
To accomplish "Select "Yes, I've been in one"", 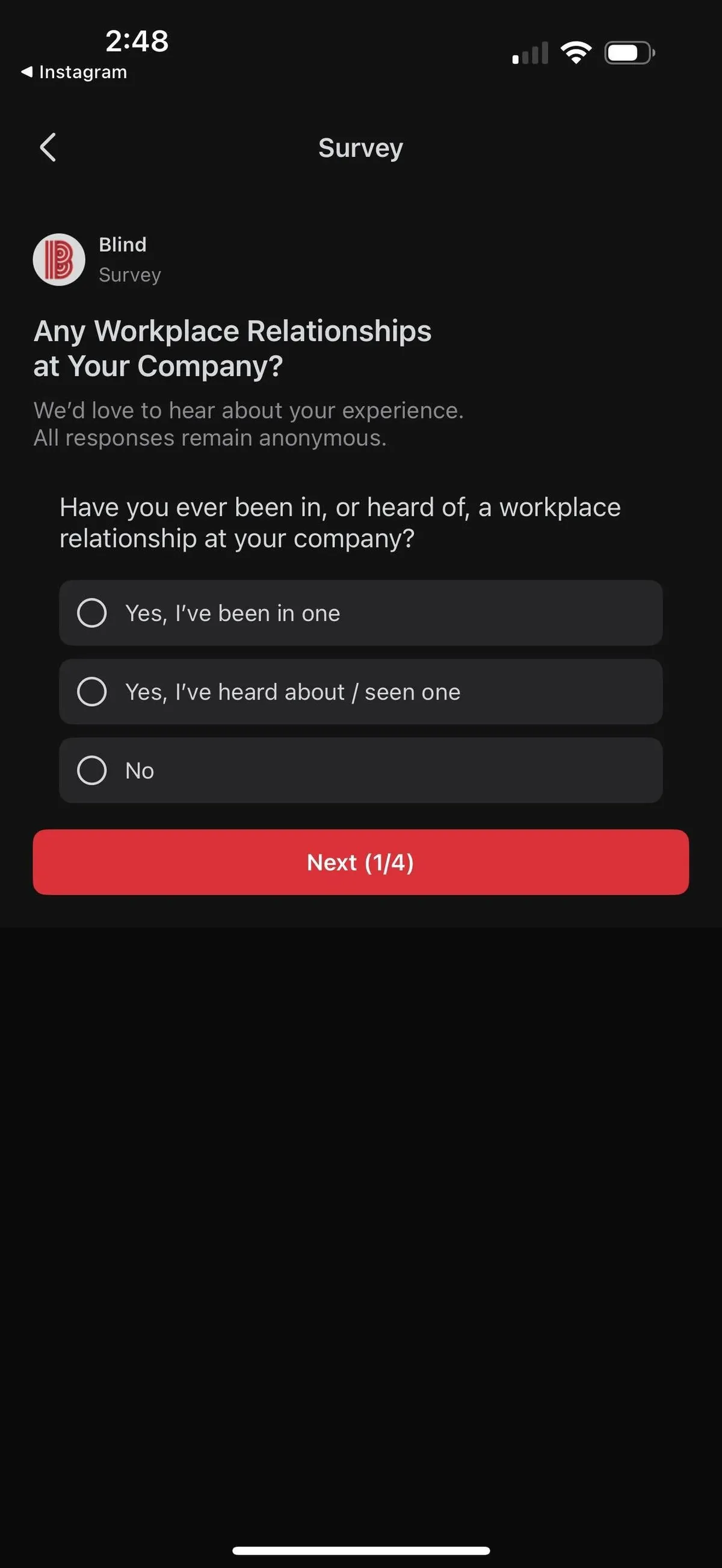I will [360, 613].
